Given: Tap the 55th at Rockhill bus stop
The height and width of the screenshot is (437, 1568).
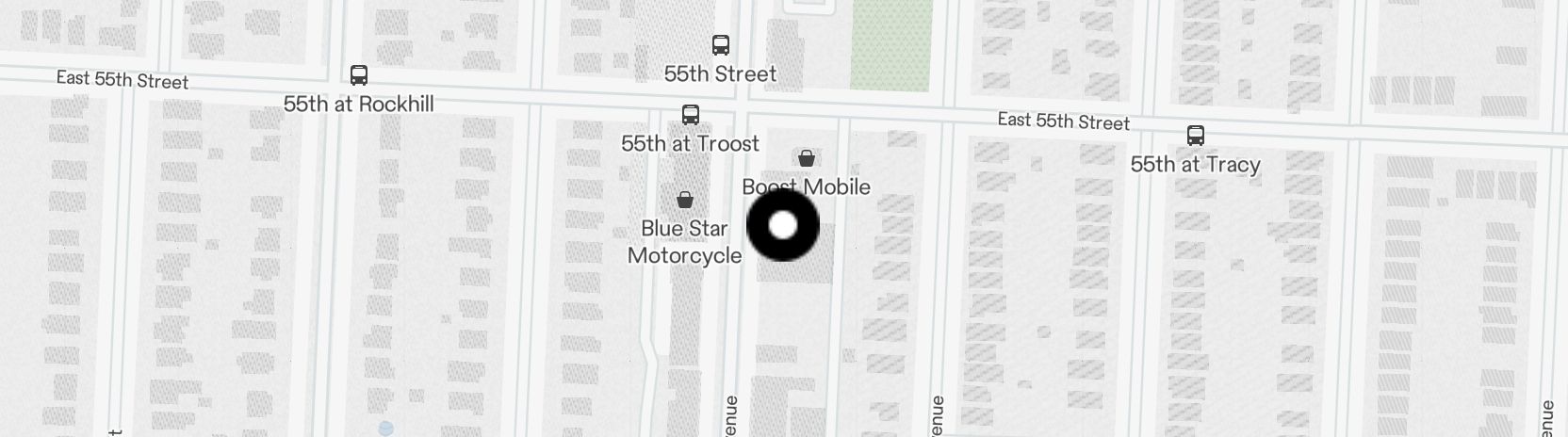Looking at the screenshot, I should [x=359, y=75].
